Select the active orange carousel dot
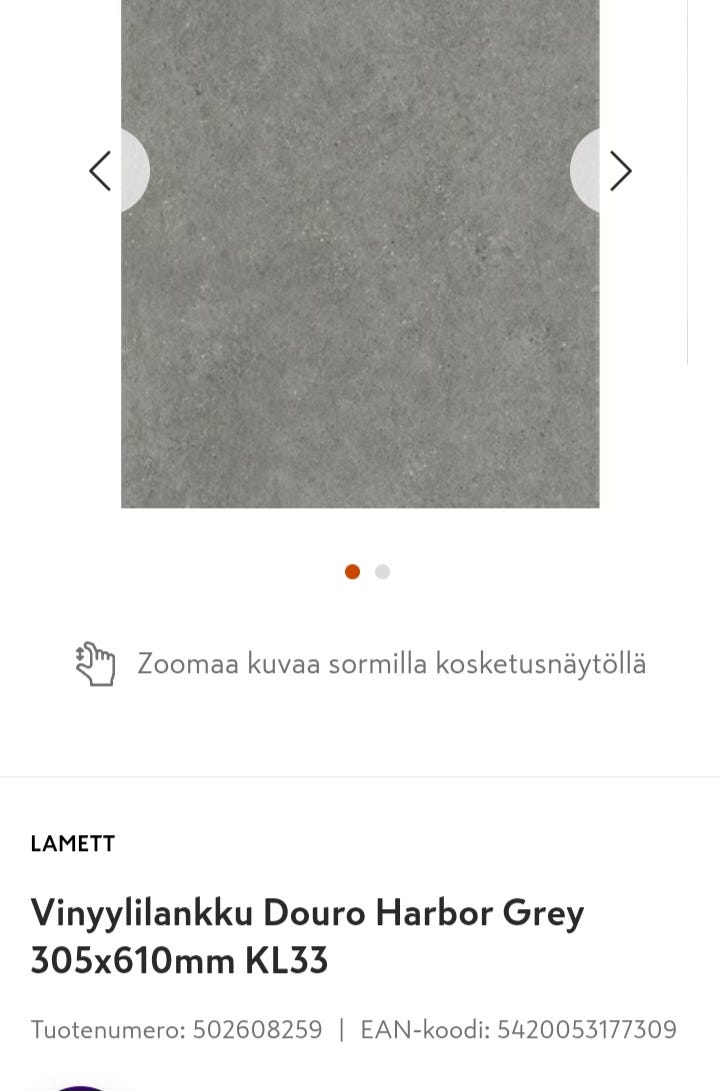 point(352,571)
